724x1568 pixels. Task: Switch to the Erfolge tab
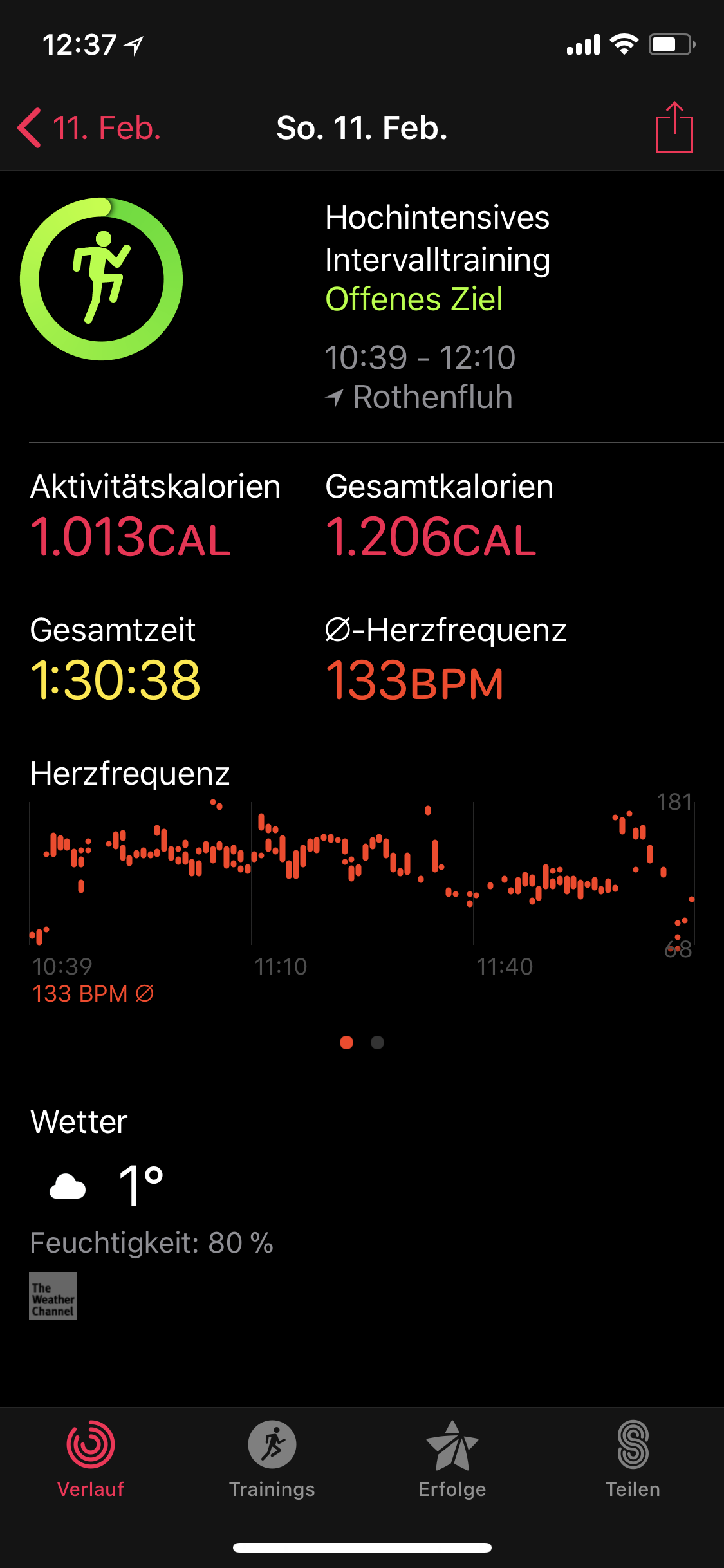(452, 1459)
